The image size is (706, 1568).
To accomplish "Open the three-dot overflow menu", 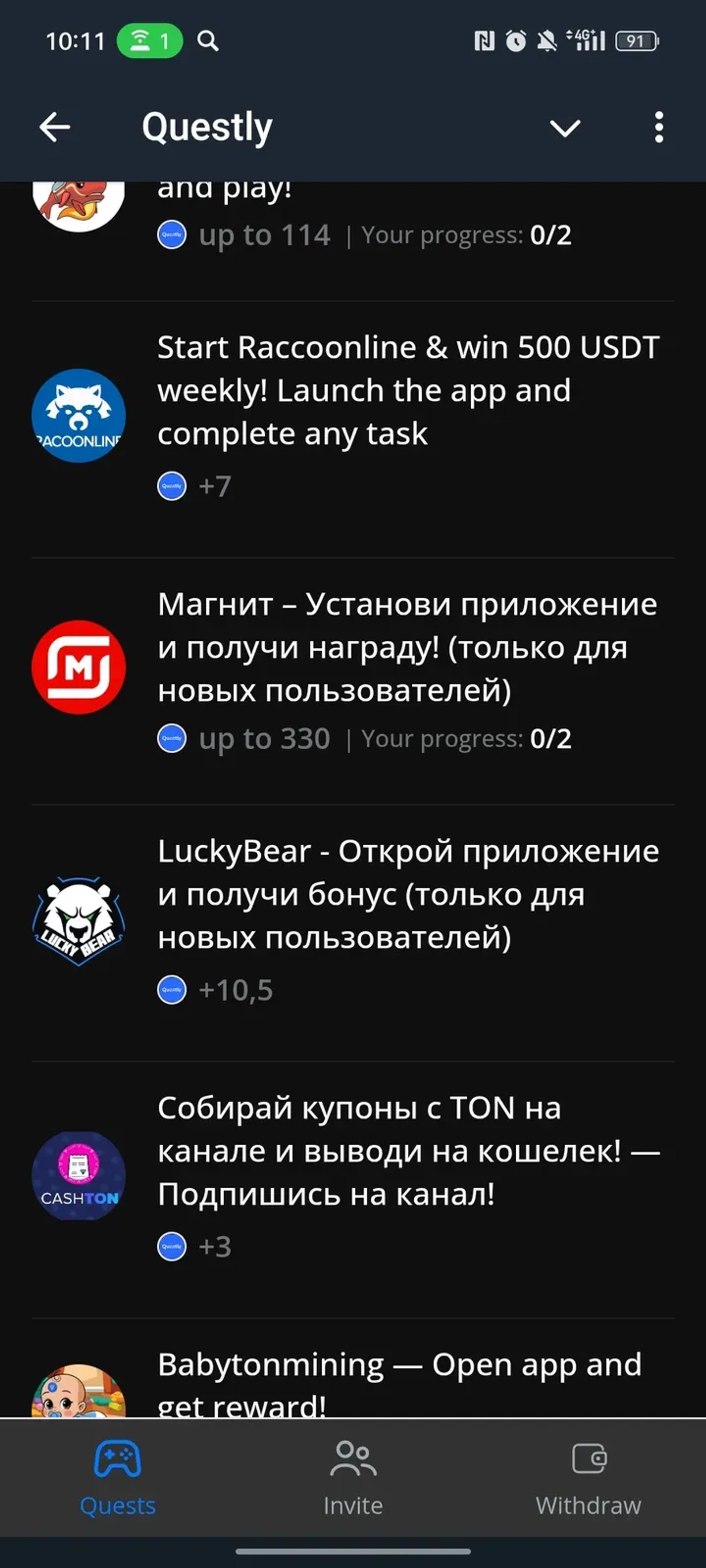I will click(x=658, y=127).
